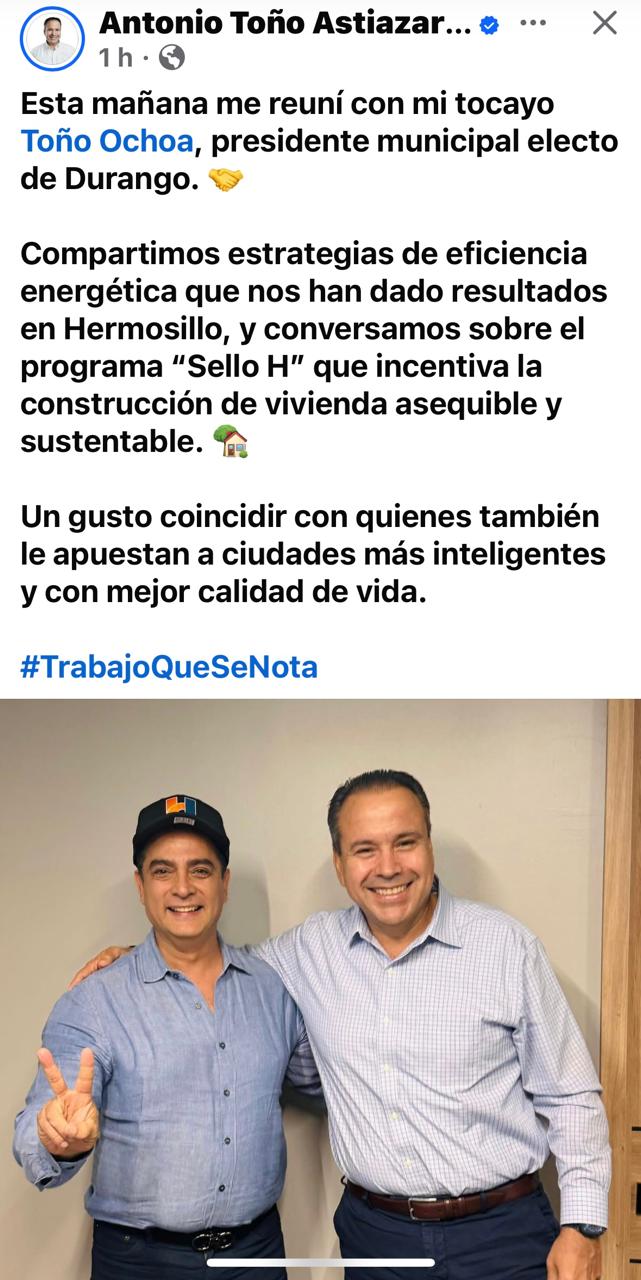The image size is (641, 1280).
Task: Close the post view
Action: pyautogui.click(x=604, y=23)
